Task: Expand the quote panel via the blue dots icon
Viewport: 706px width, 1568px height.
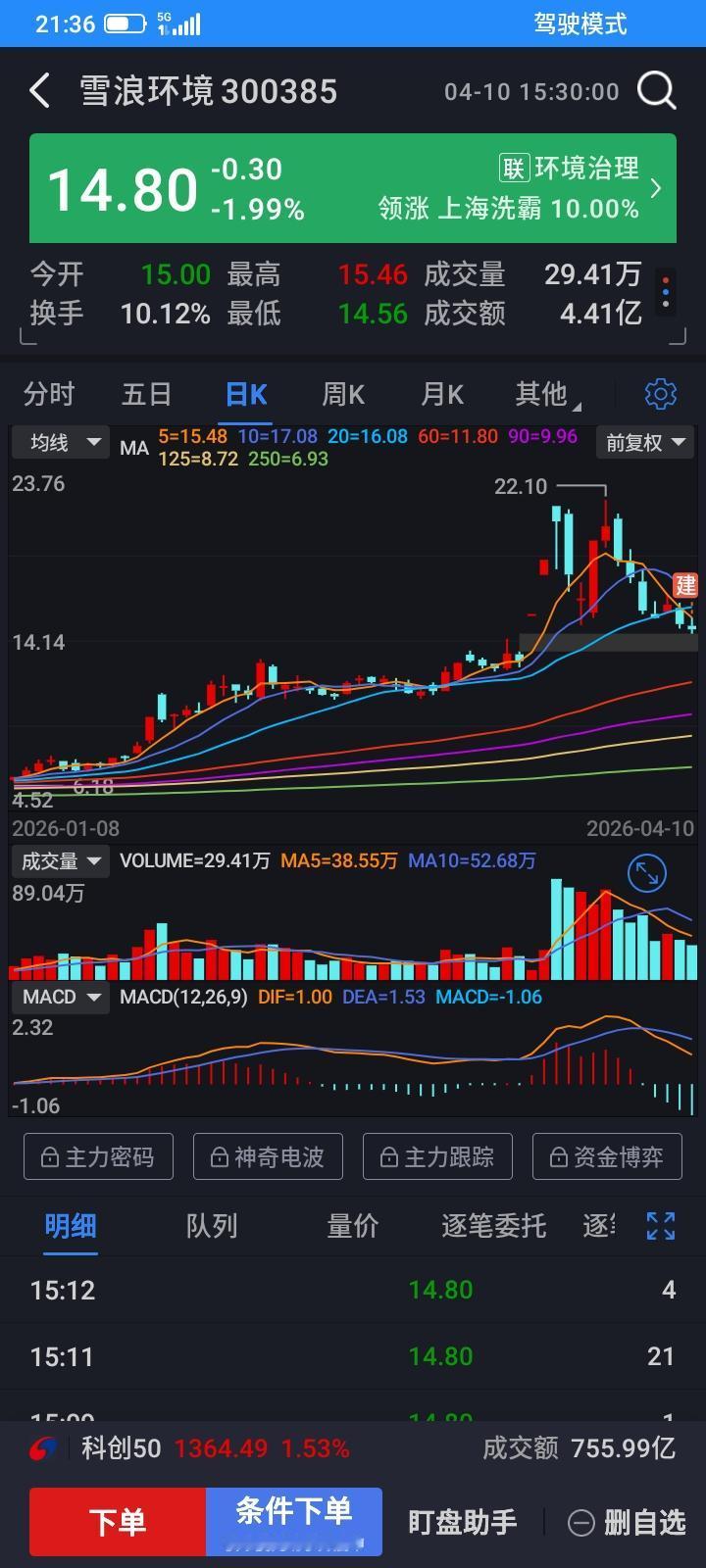Action: (665, 292)
